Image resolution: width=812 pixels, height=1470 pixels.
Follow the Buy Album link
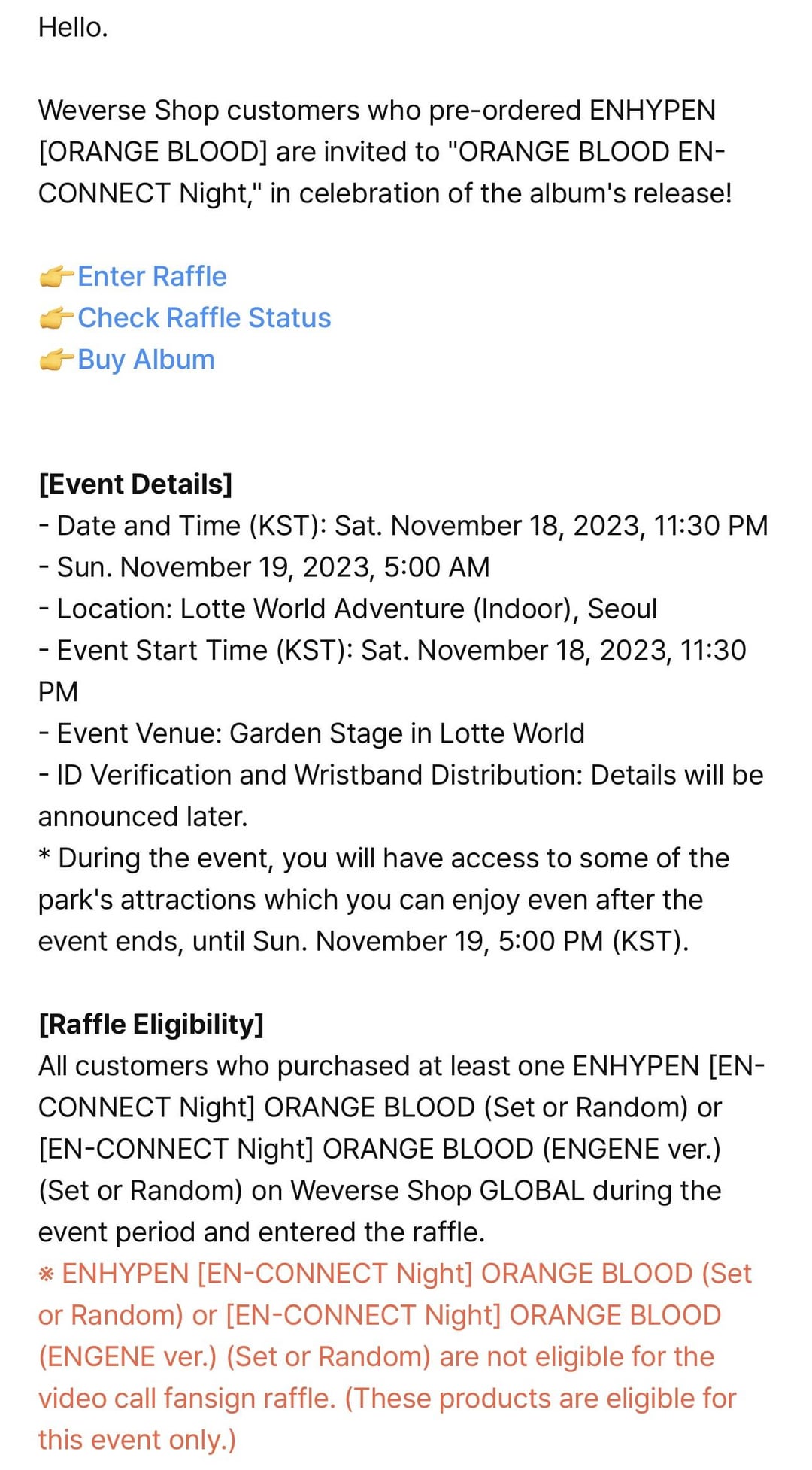[146, 360]
